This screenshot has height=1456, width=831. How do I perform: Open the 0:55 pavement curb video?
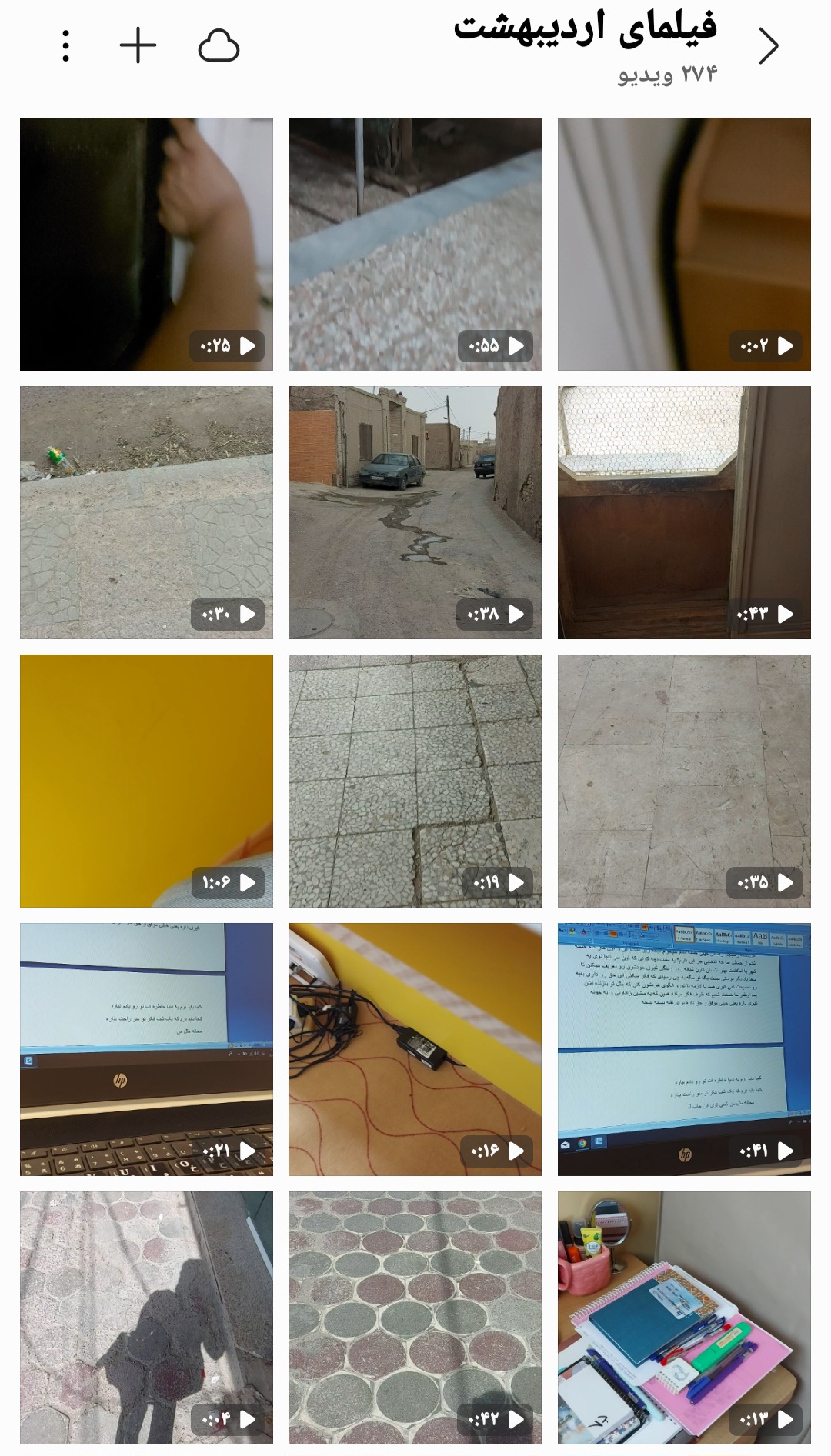pos(415,244)
